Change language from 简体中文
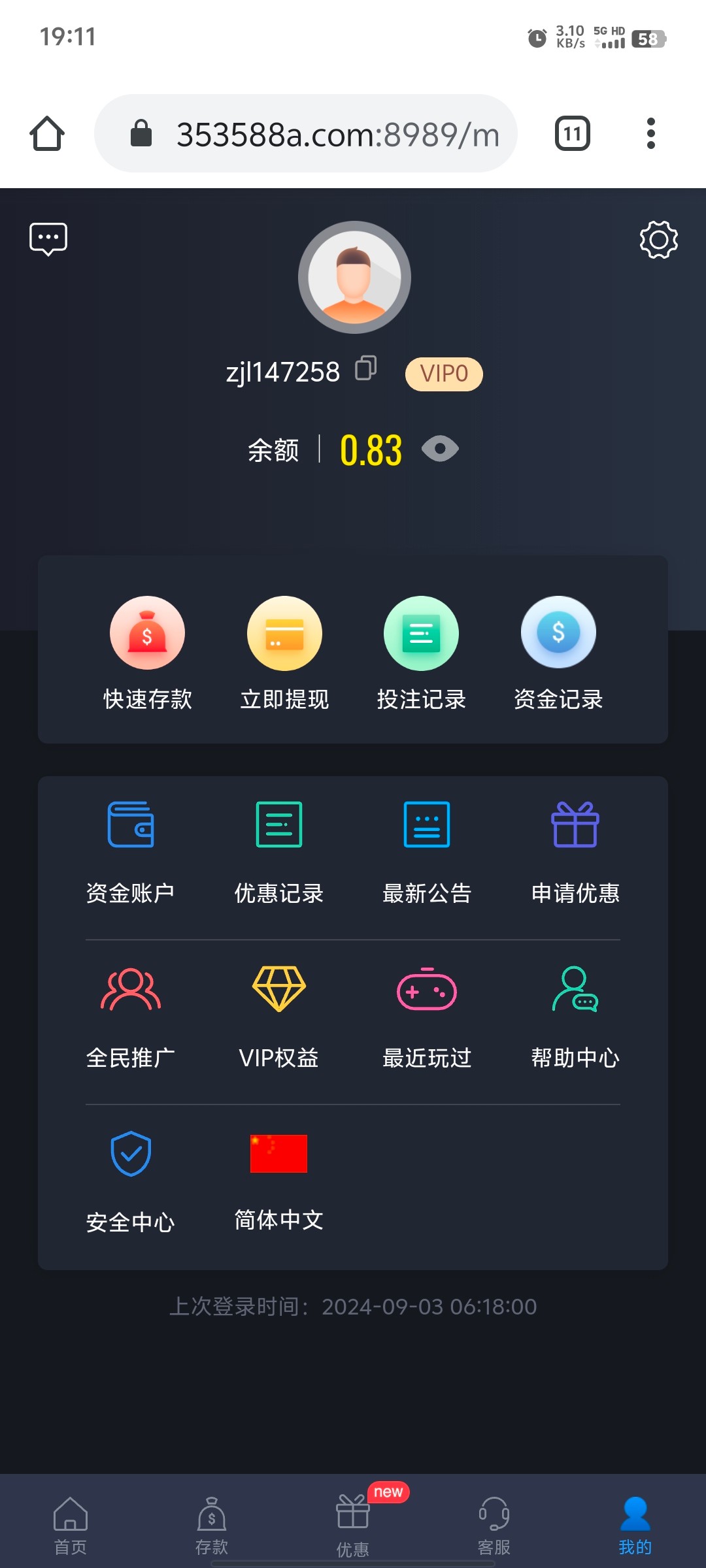706x1568 pixels. pyautogui.click(x=279, y=1181)
